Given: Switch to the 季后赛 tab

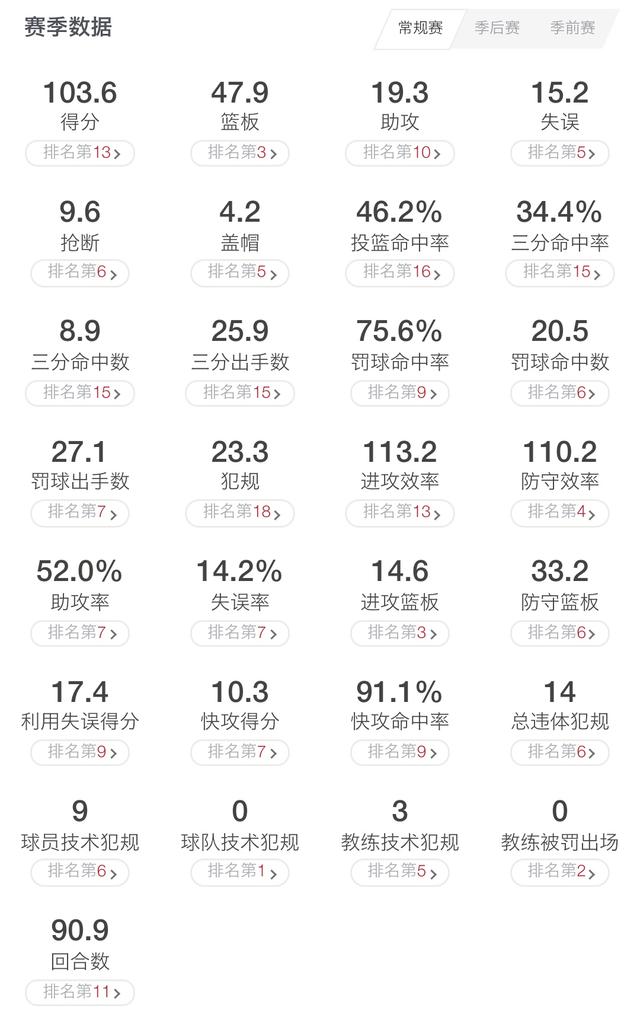Looking at the screenshot, I should click(497, 28).
